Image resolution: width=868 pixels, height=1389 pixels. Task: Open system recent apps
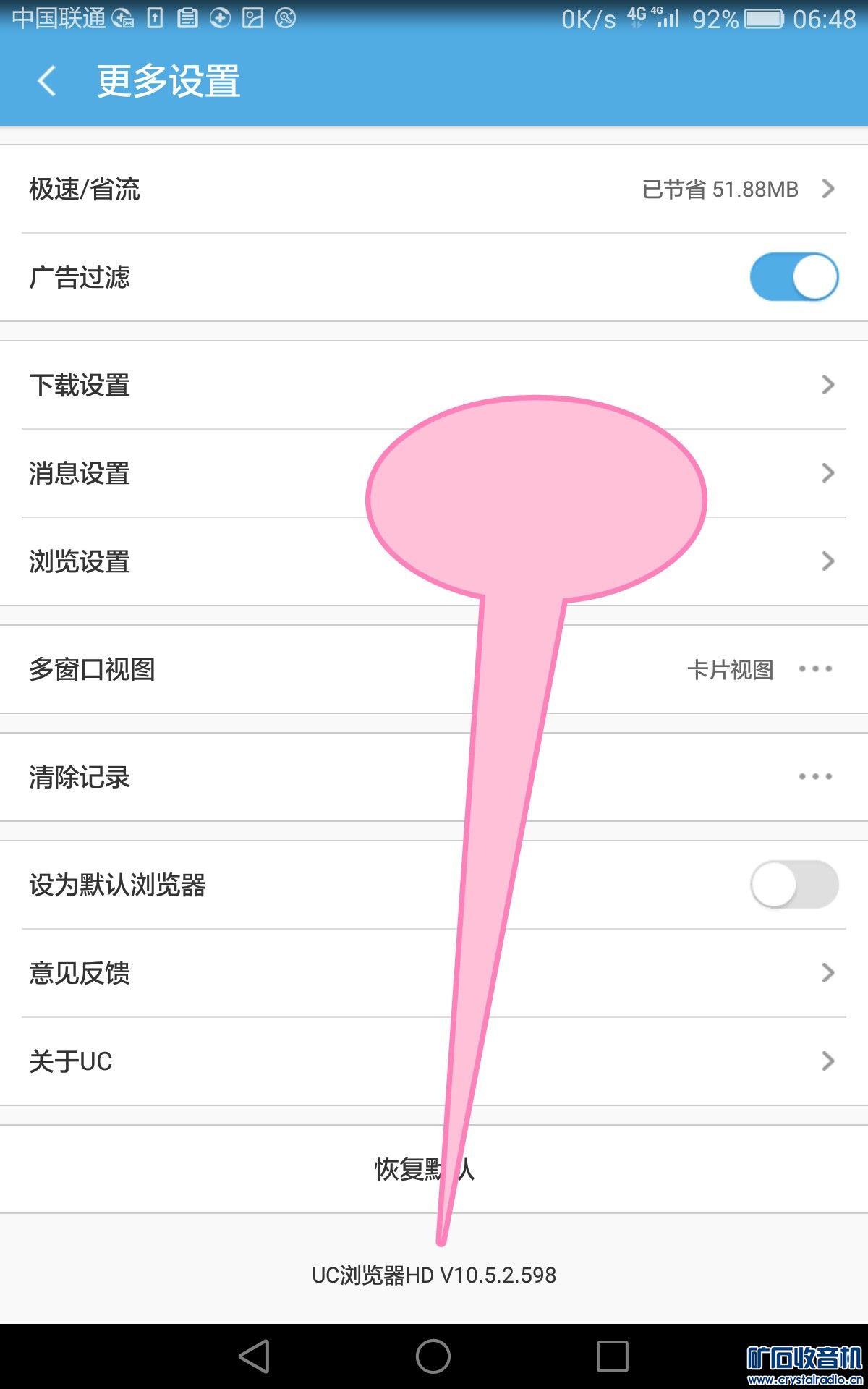[612, 1356]
